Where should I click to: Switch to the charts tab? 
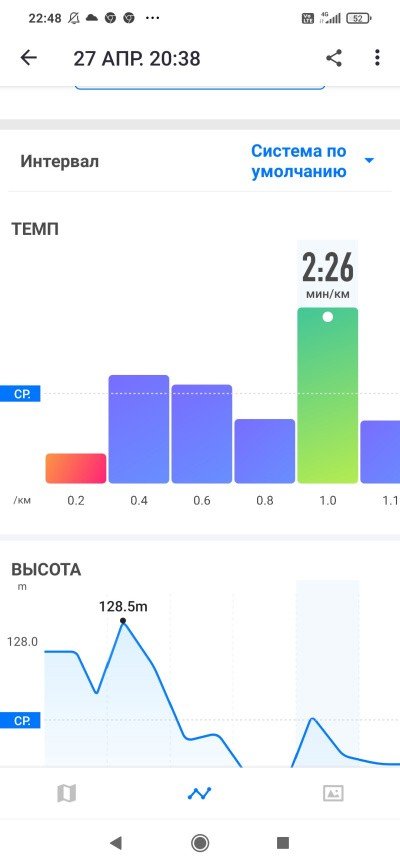(199, 793)
